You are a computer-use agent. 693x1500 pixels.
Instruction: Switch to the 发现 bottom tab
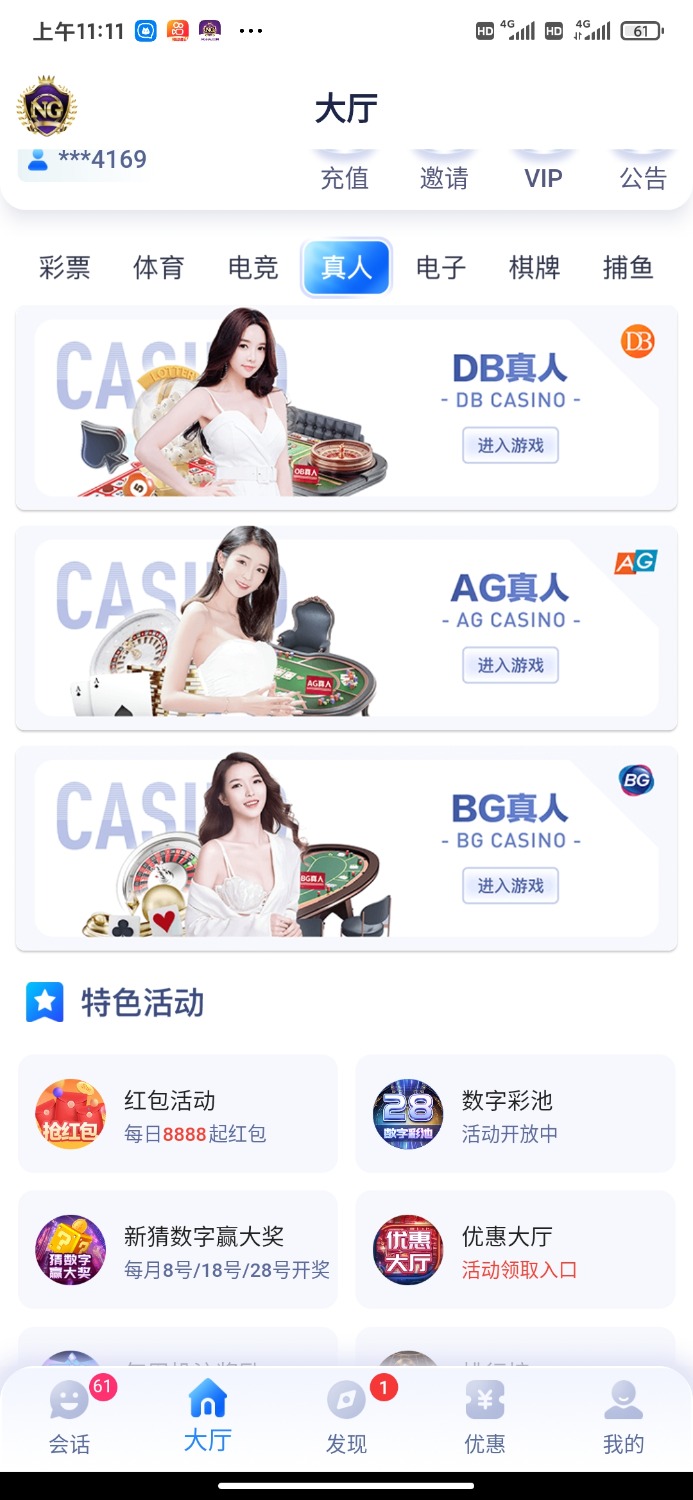pos(347,1416)
